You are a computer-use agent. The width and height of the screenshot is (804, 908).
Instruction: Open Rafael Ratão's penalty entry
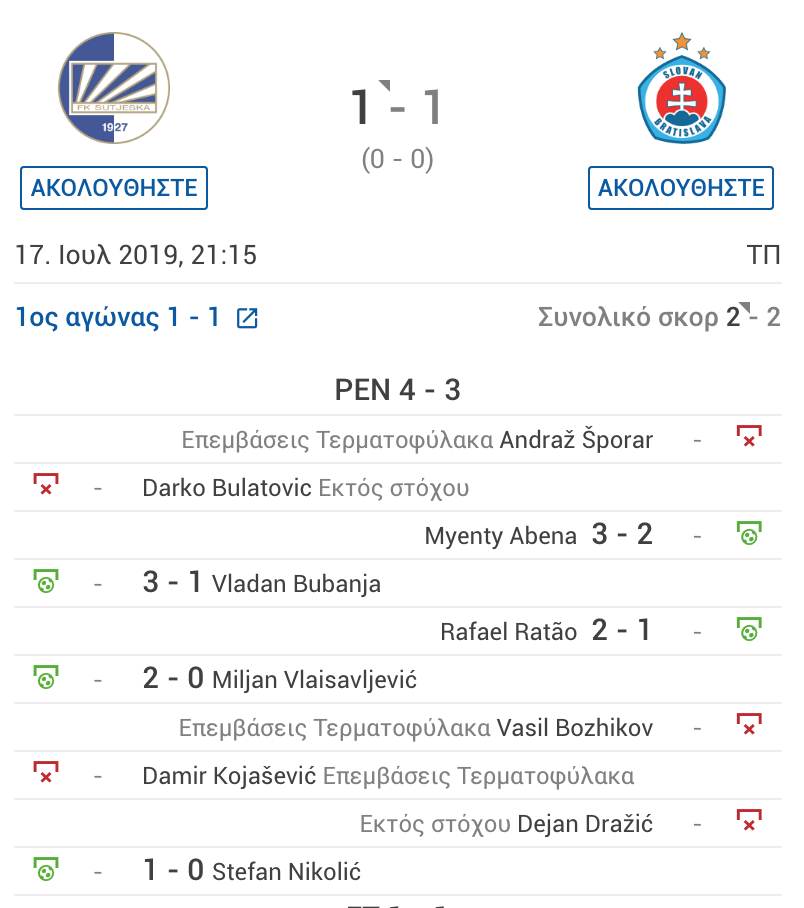coord(508,632)
